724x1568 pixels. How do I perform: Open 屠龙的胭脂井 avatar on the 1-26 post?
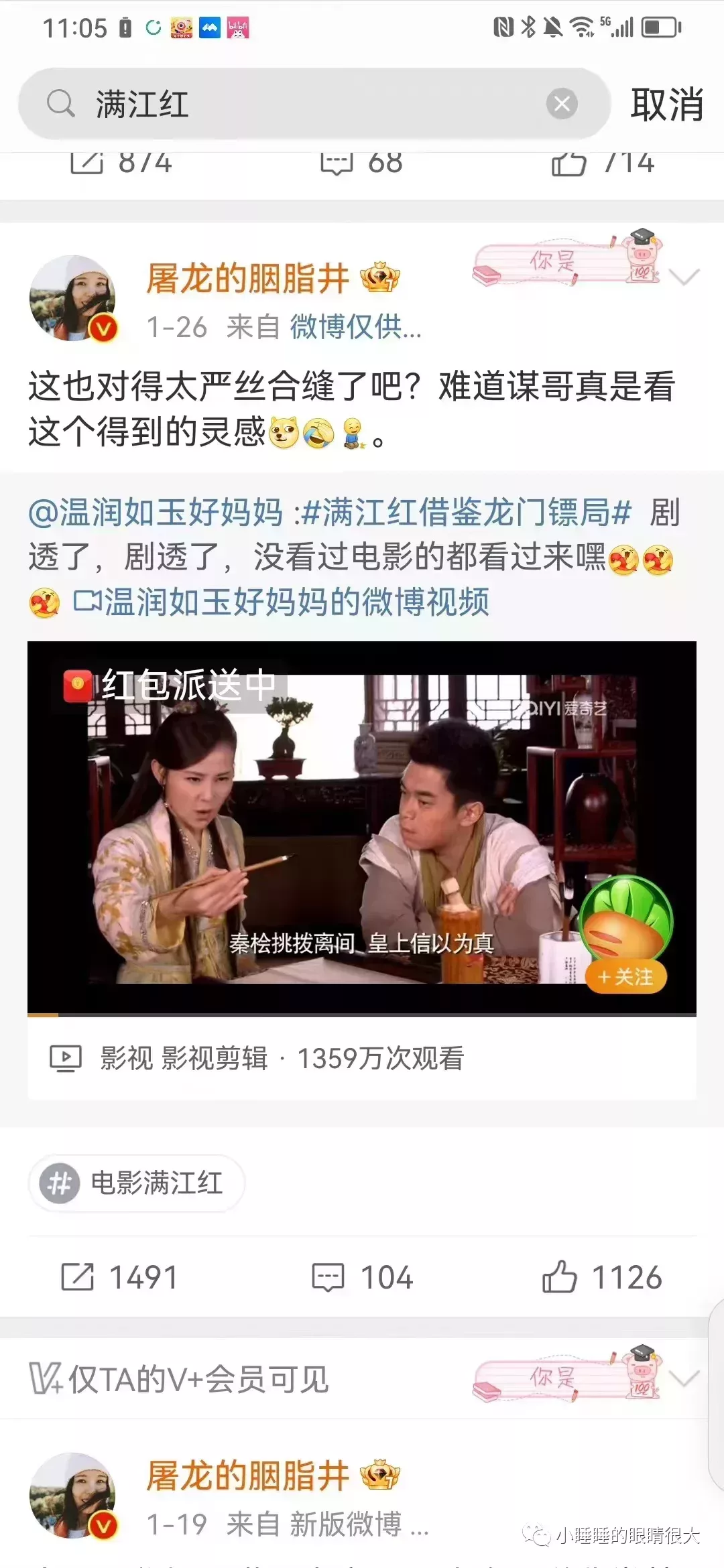pos(73,298)
